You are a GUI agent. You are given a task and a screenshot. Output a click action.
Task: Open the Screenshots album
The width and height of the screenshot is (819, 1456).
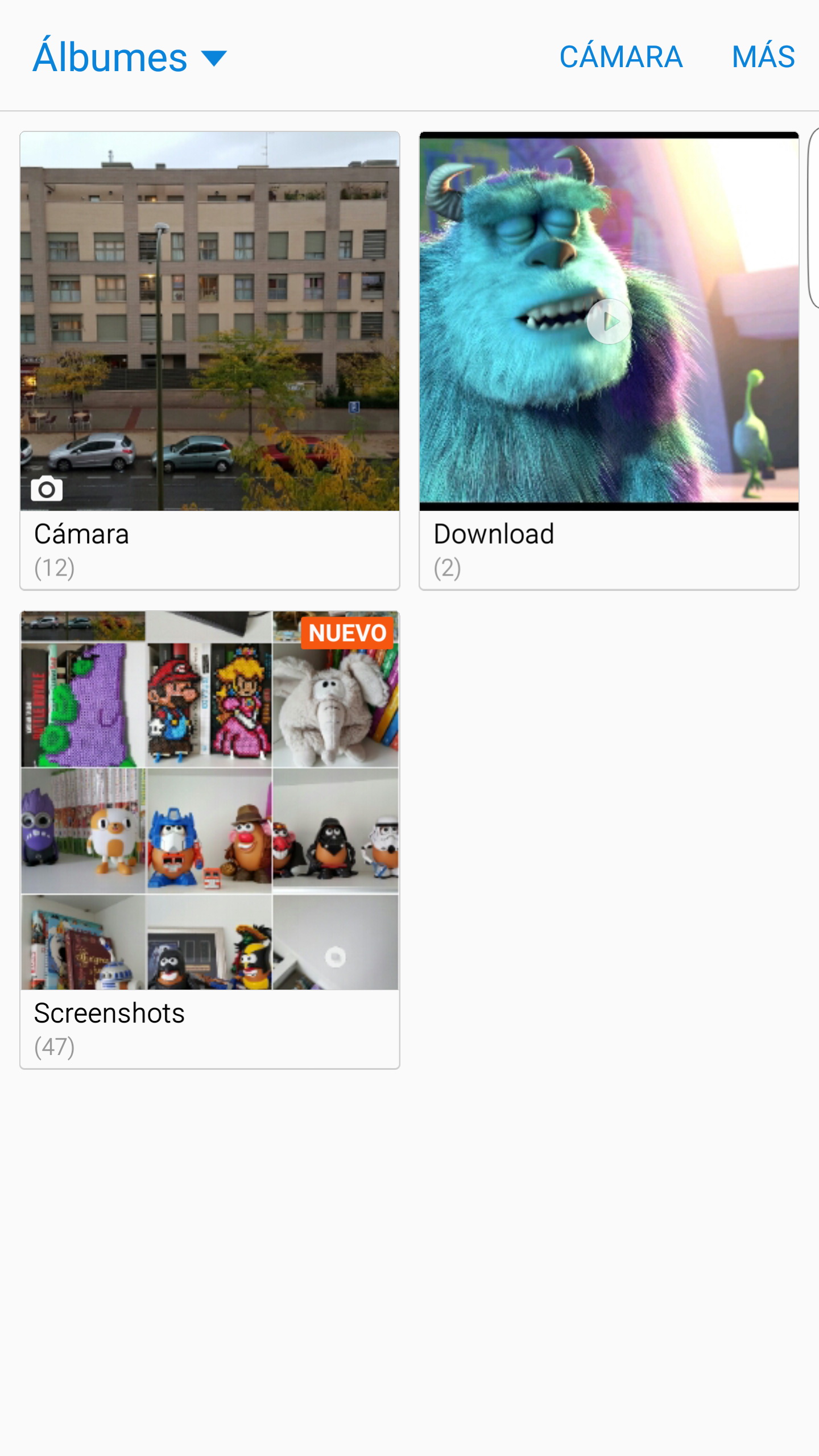[210, 839]
